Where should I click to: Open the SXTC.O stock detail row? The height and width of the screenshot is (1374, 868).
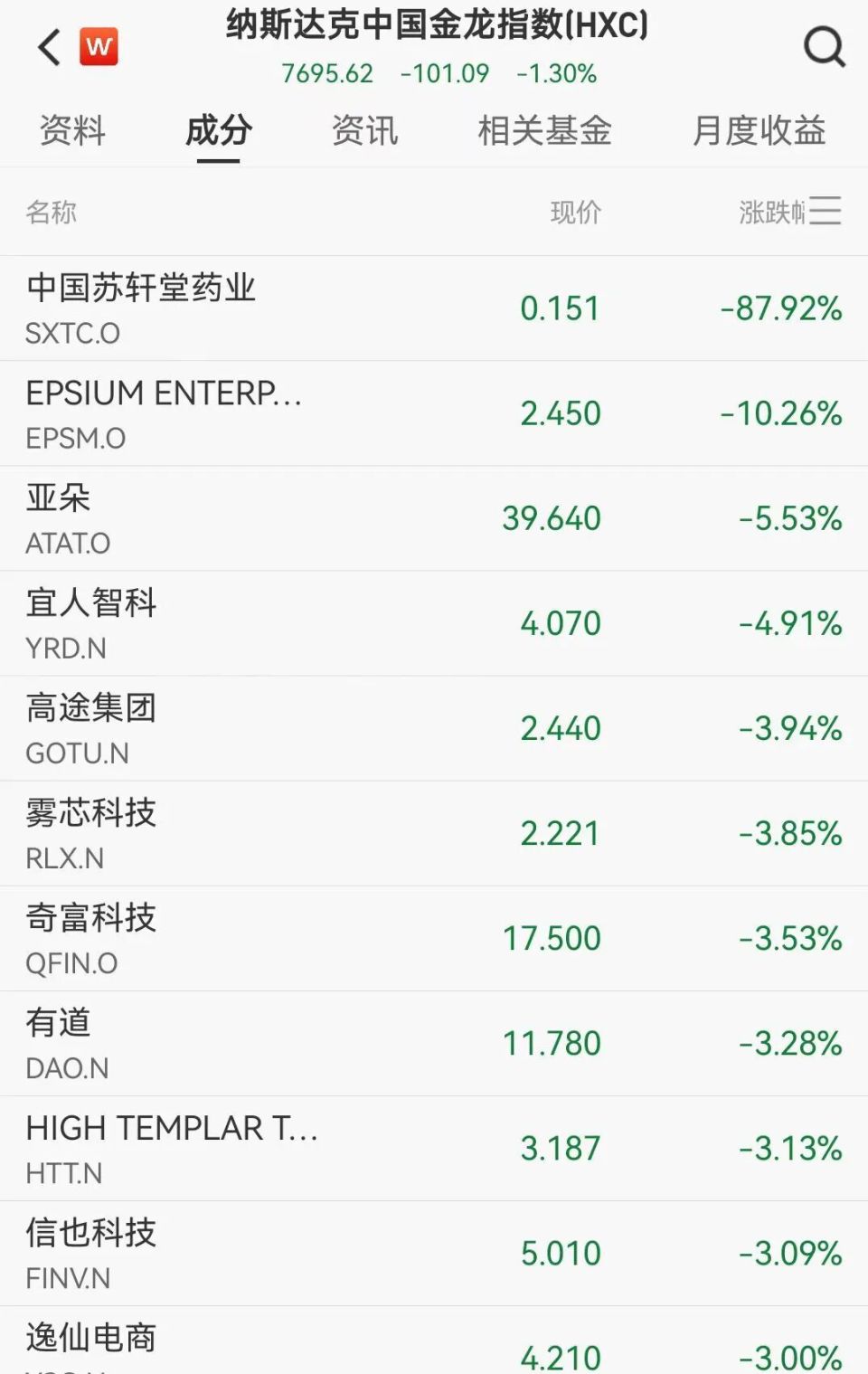tap(434, 308)
